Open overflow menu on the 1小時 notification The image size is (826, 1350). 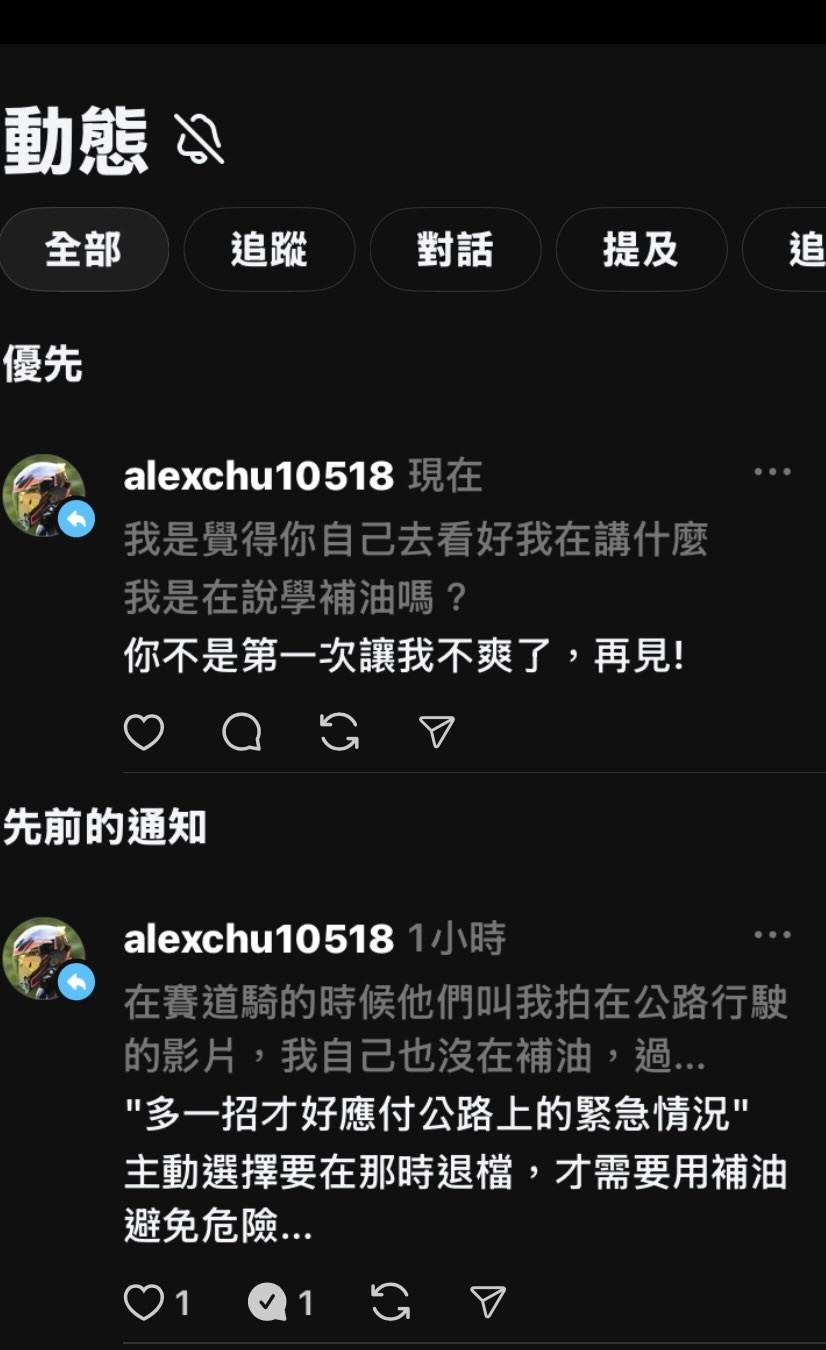pyautogui.click(x=772, y=935)
